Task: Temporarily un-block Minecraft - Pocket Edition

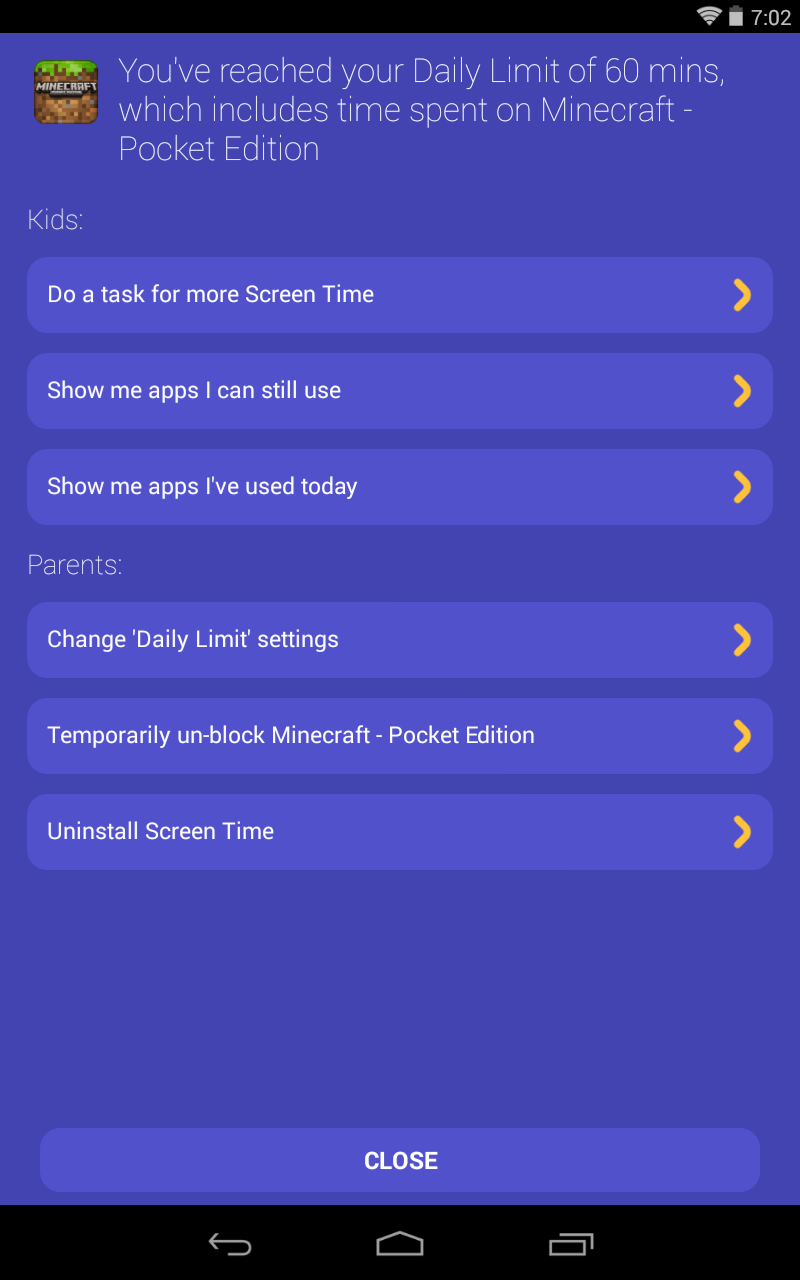Action: pyautogui.click(x=400, y=736)
